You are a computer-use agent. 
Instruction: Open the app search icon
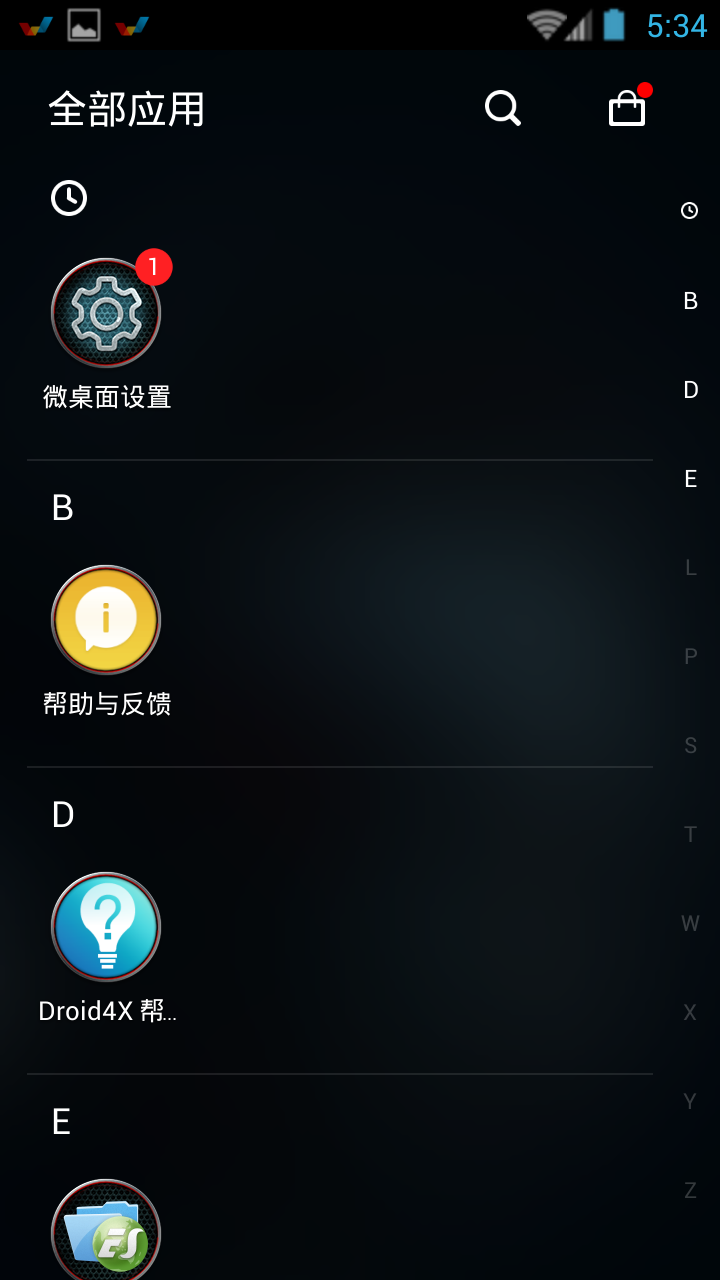click(502, 108)
